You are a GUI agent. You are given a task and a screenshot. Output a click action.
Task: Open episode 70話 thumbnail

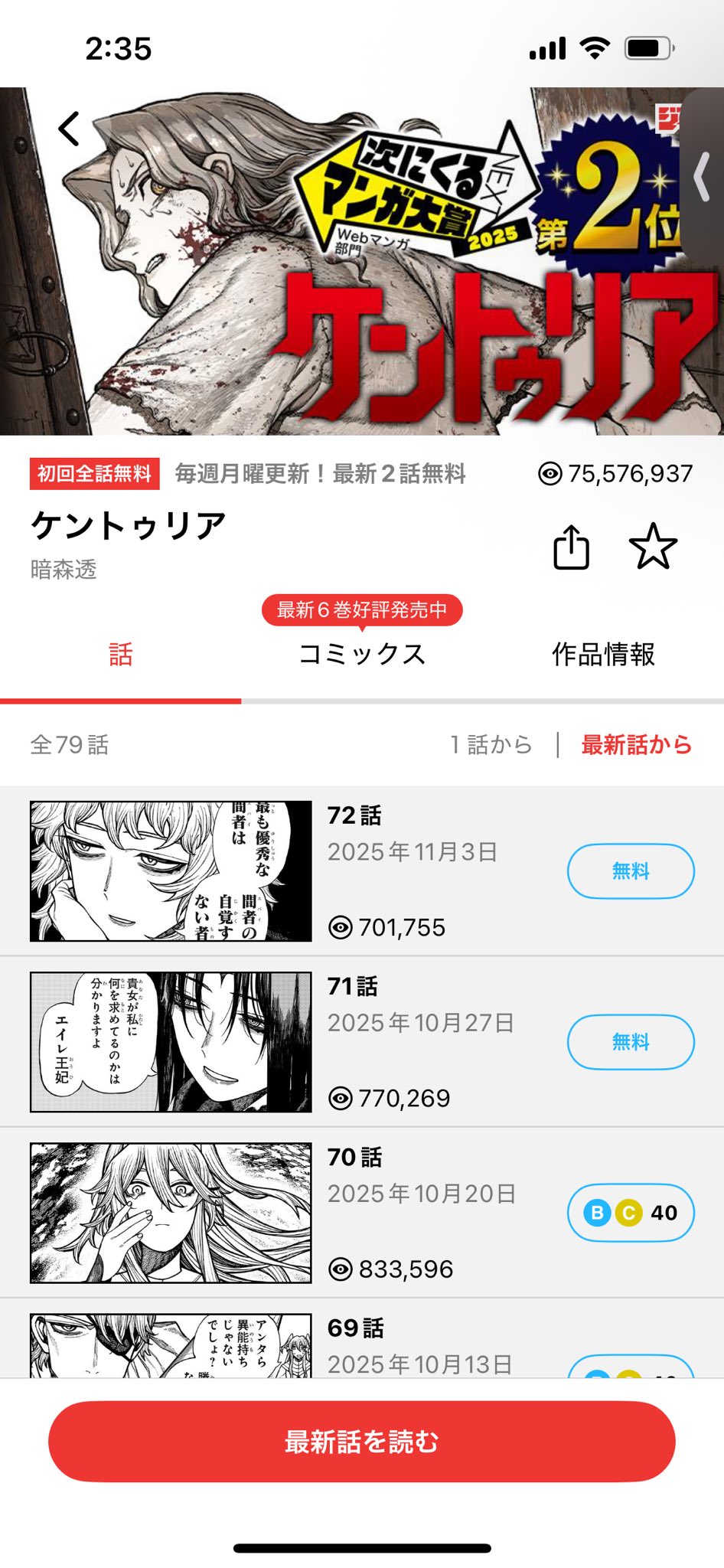(171, 1213)
